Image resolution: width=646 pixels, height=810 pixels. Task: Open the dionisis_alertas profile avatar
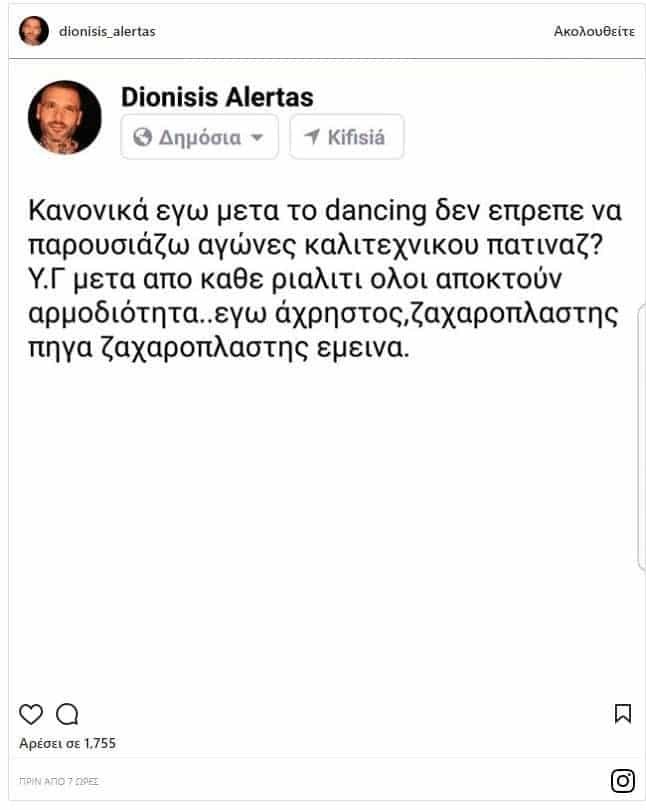tap(34, 31)
